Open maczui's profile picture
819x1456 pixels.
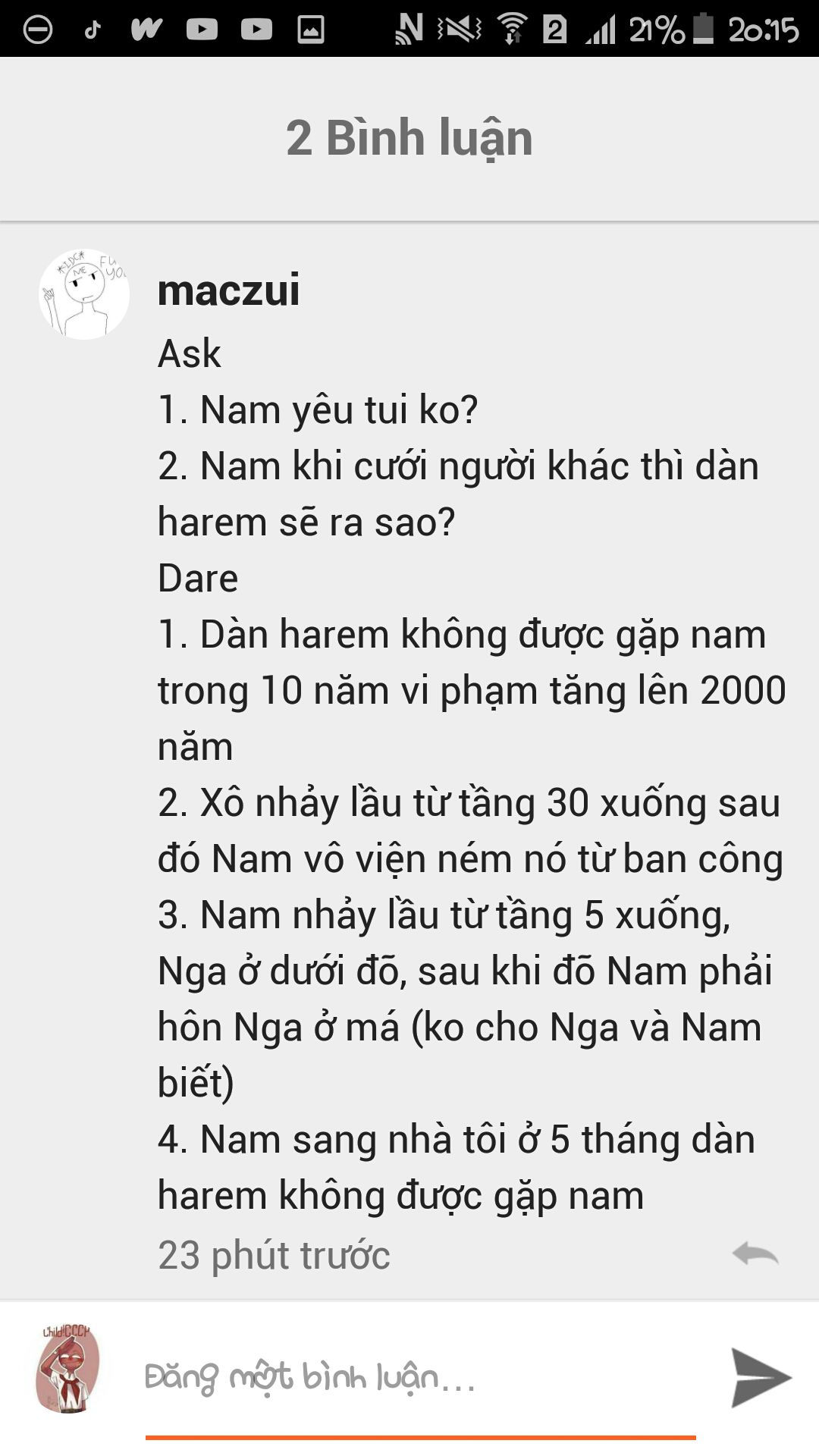point(84,294)
